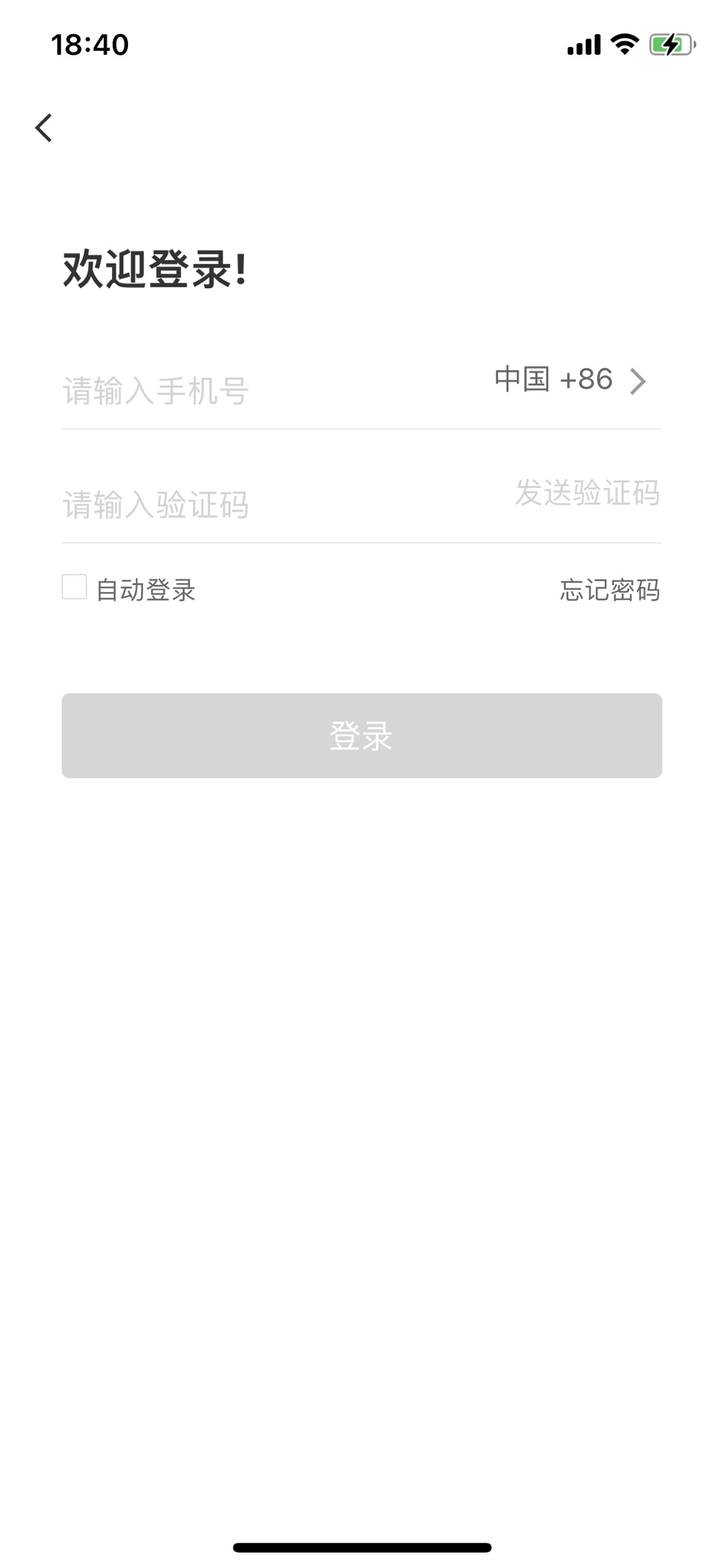Open the country selection via the arrow
Screen dimensions: 724x1568
pos(639,381)
